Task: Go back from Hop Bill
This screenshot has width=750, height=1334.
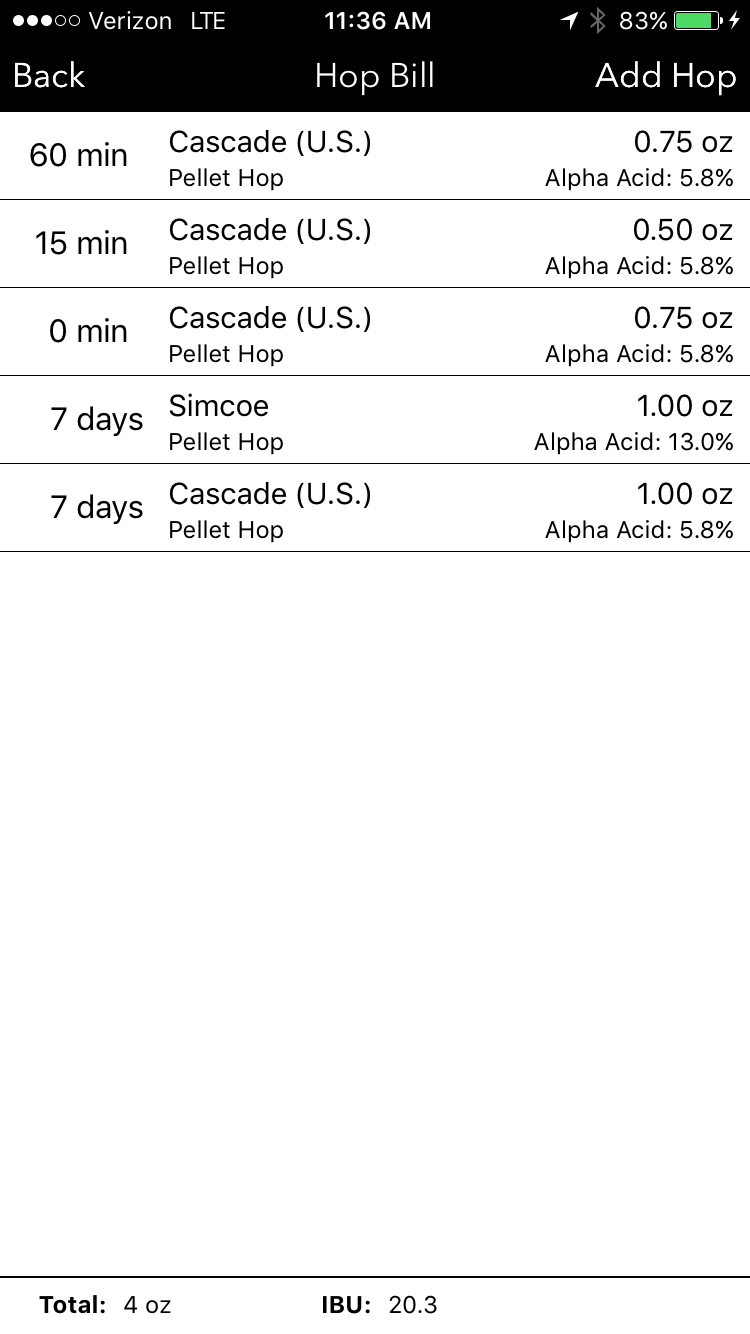Action: pos(49,76)
